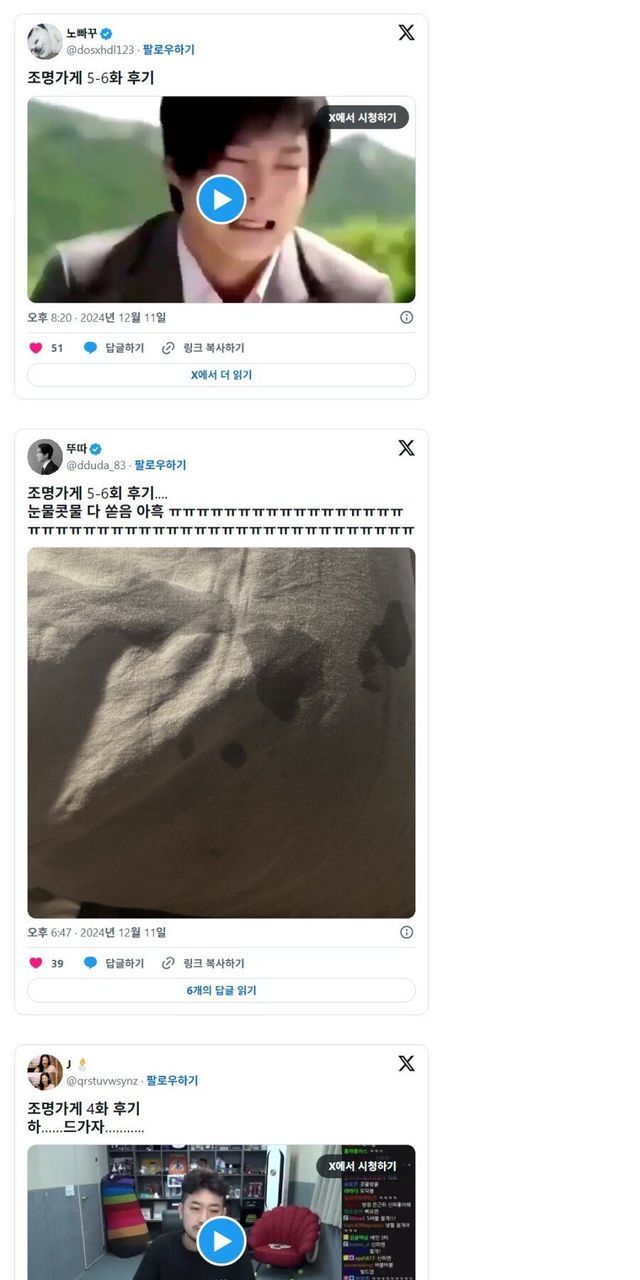Screen dimensions: 640x1280
Task: Reply to the @dduda_83 tweet
Action: point(114,963)
